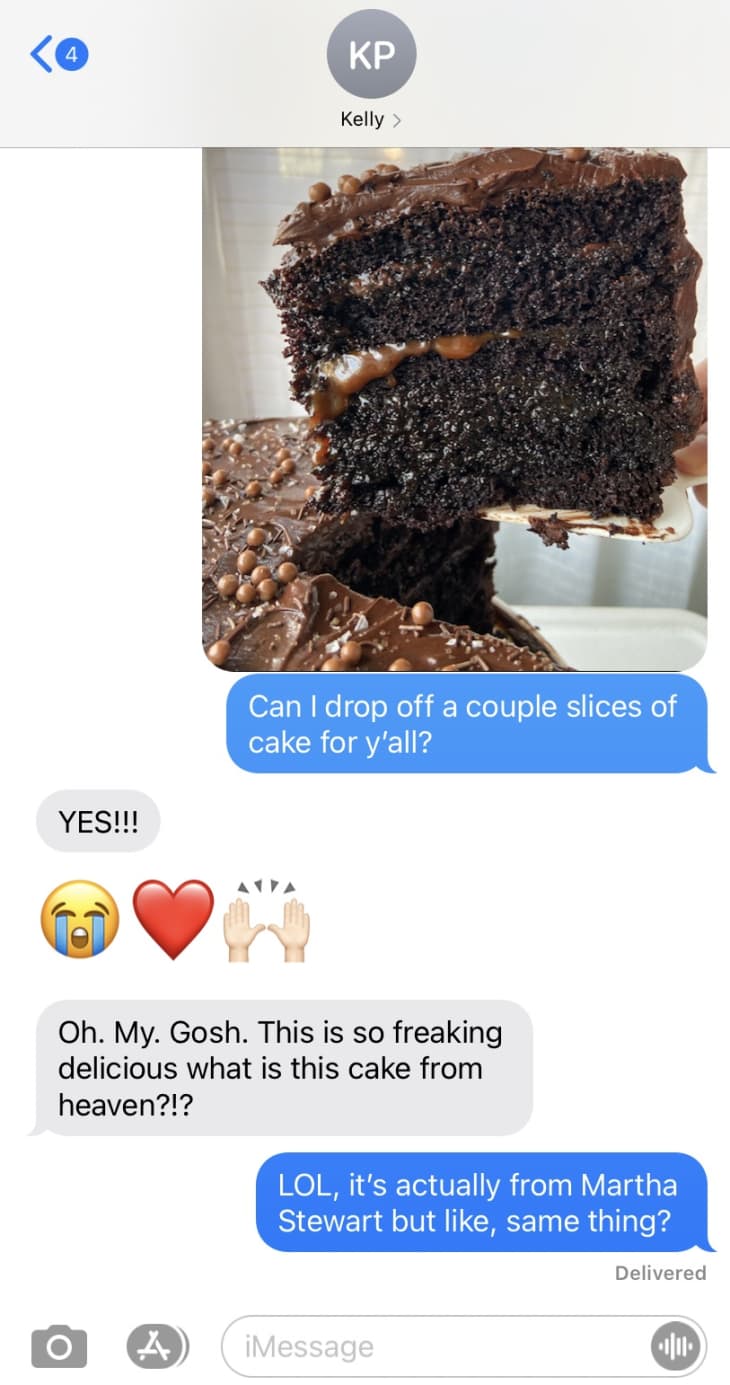Viewport: 730px width, 1385px height.
Task: Open the chocolate cake photo
Action: pyautogui.click(x=455, y=410)
